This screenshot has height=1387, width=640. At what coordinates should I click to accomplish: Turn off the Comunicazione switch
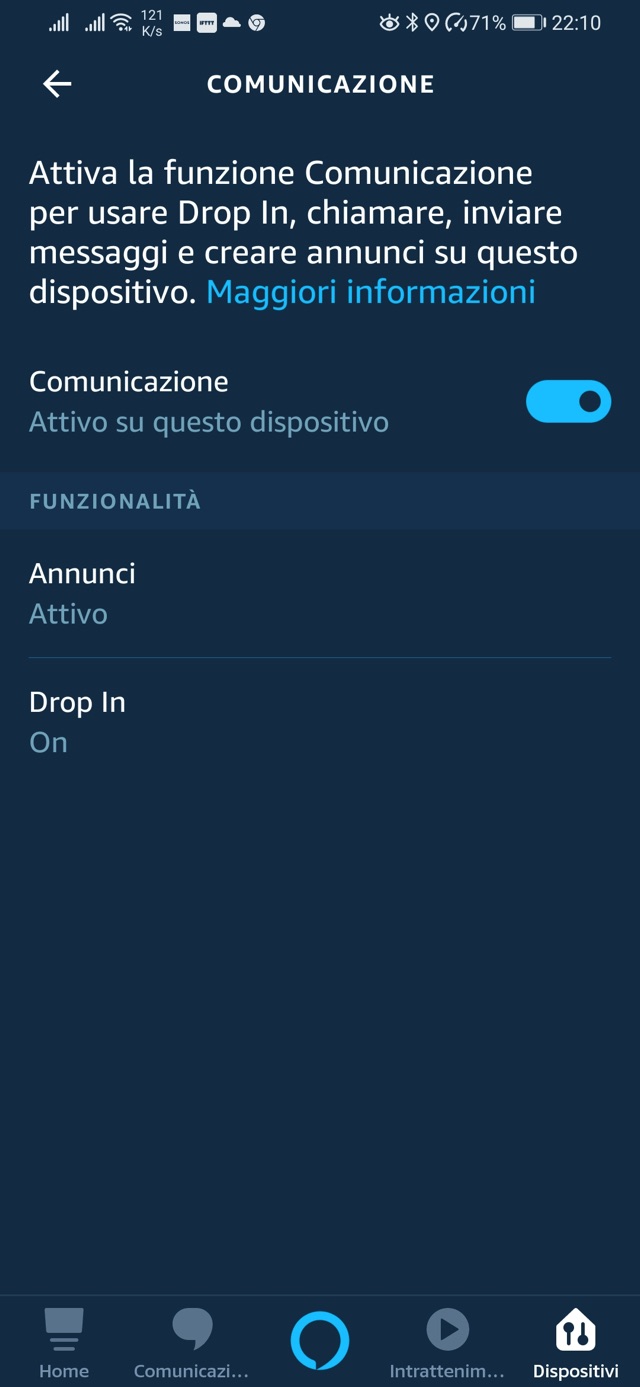568,401
